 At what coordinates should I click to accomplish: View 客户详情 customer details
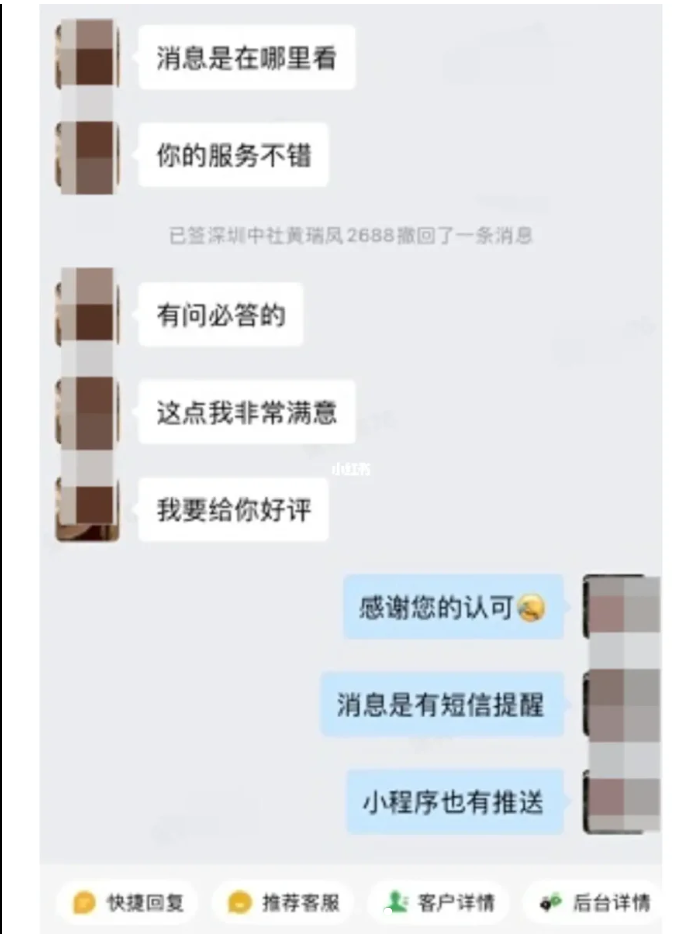pyautogui.click(x=438, y=903)
